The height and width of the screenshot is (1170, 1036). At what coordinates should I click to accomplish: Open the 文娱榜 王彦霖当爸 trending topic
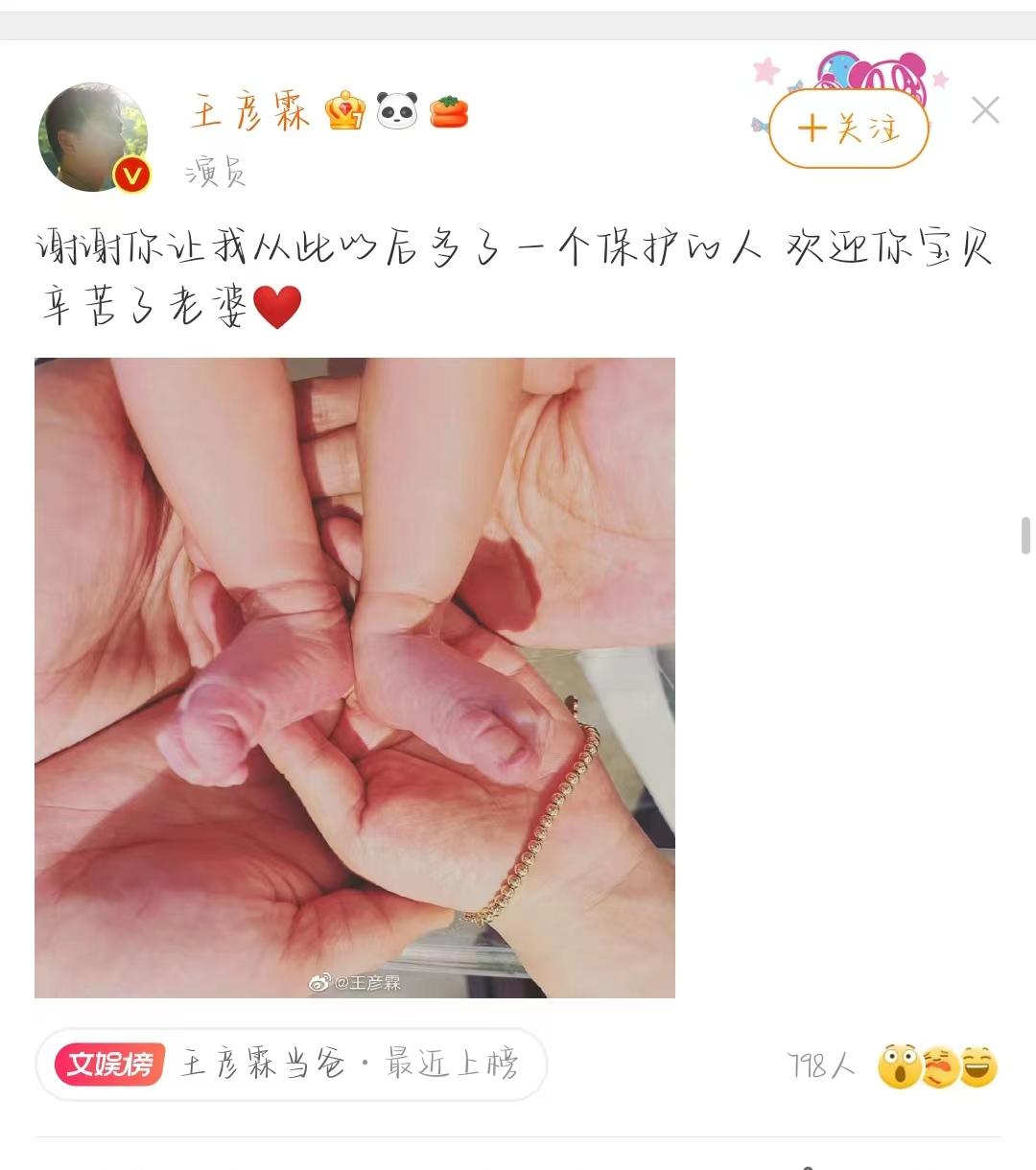(291, 1064)
